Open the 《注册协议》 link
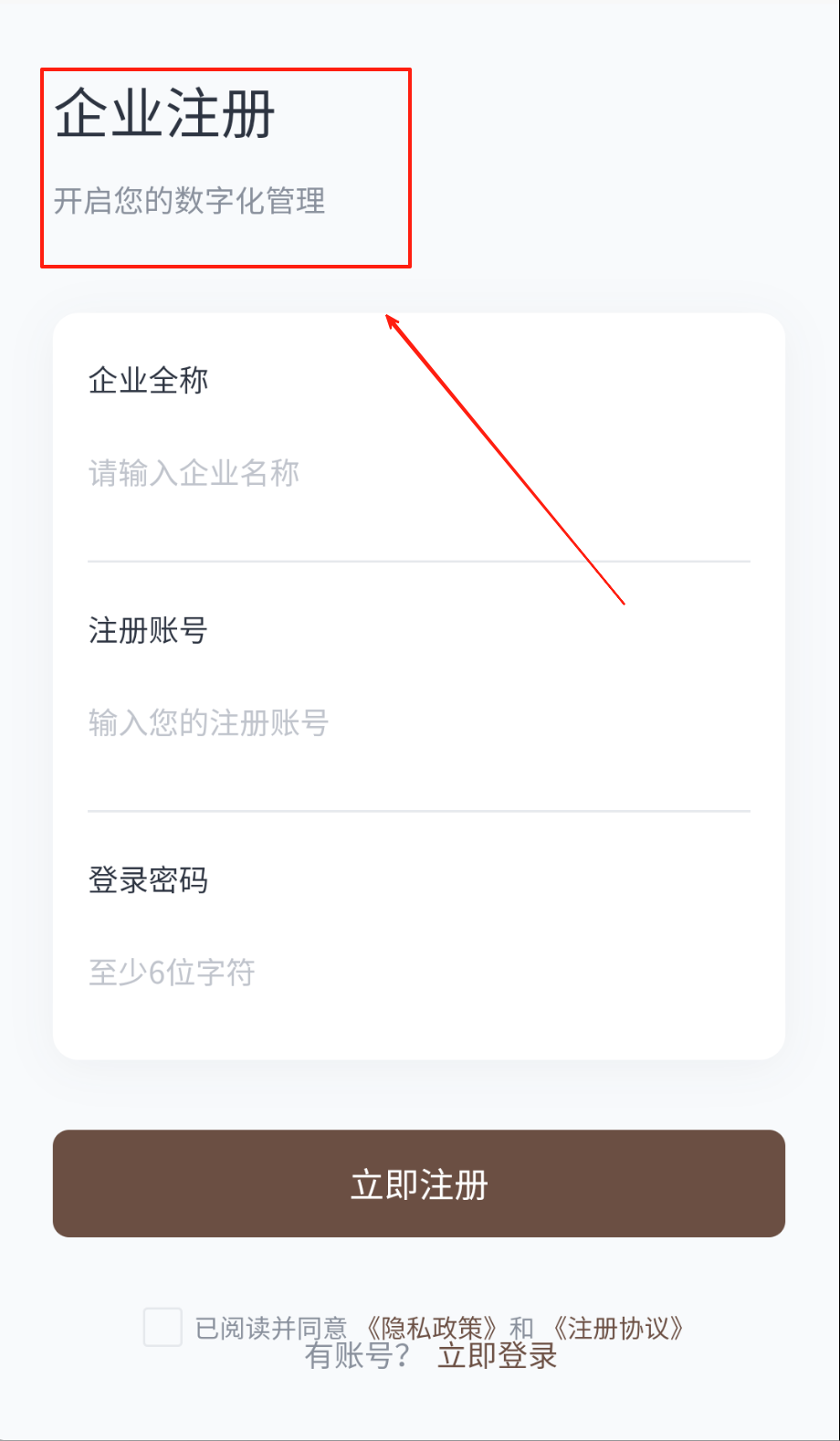840x1441 pixels. click(618, 1327)
